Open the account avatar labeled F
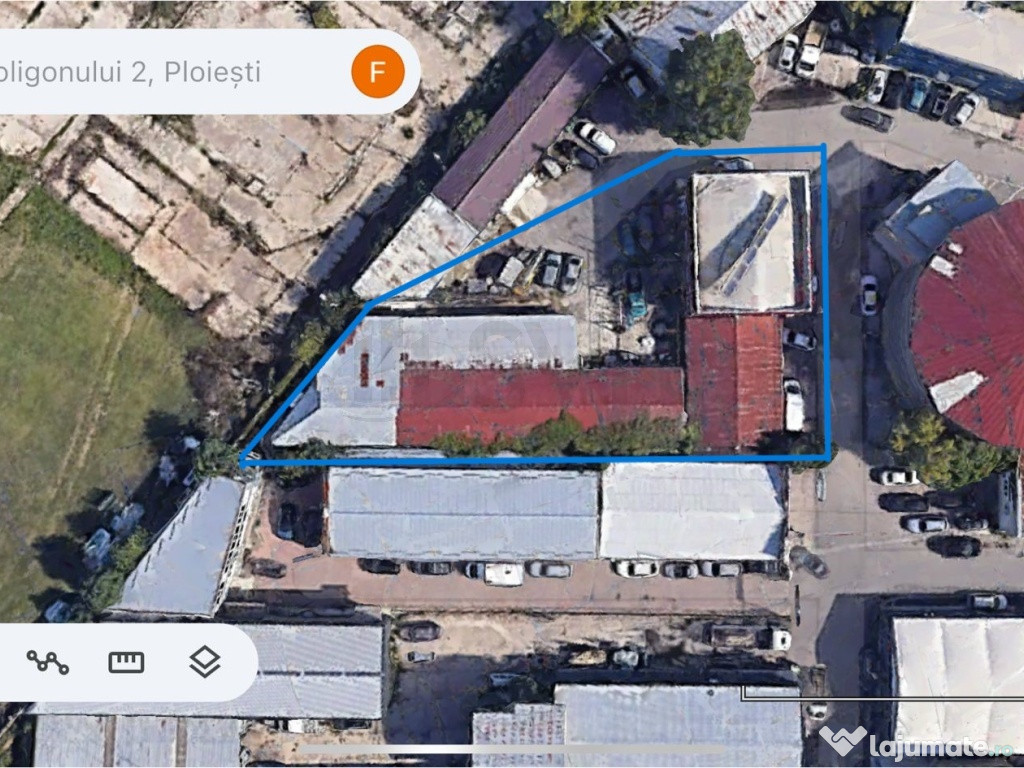 click(x=378, y=72)
